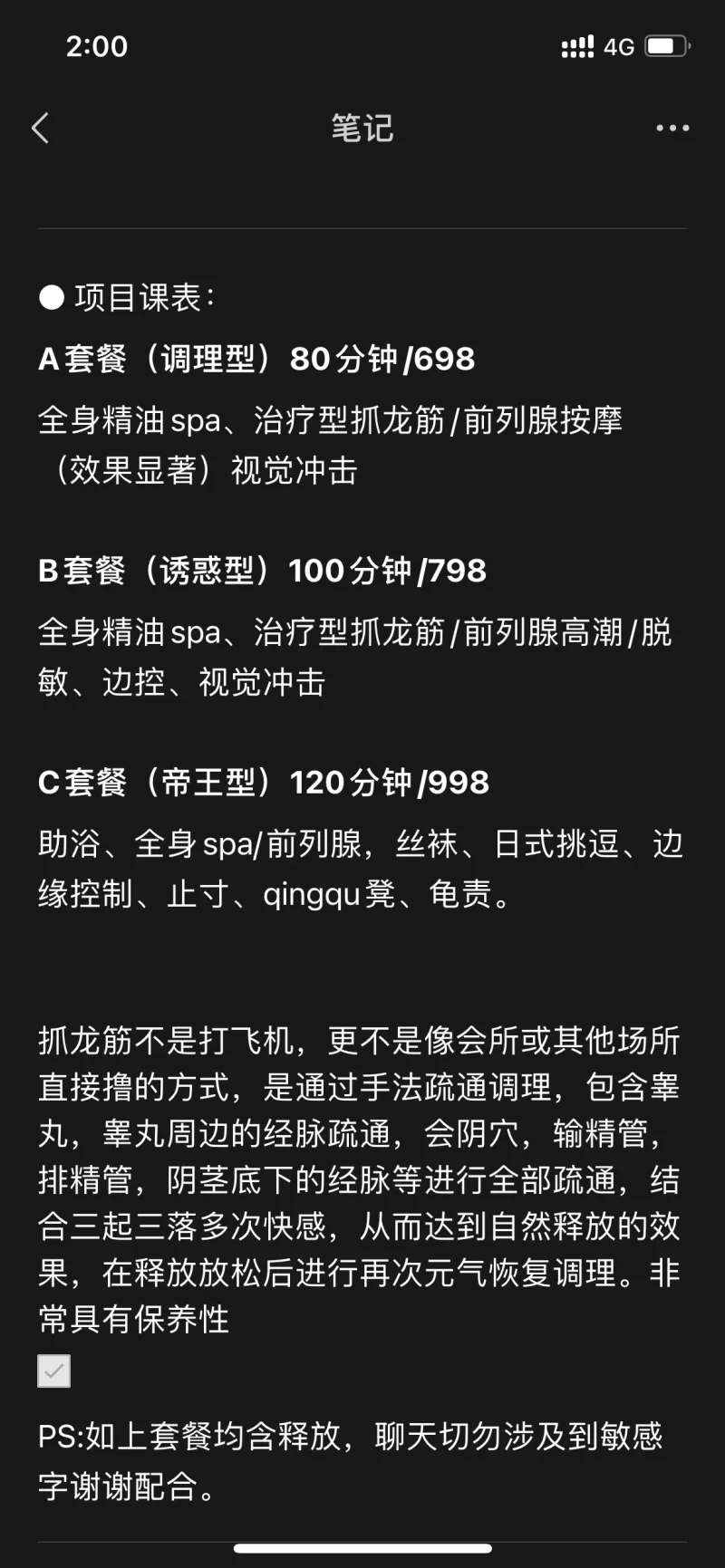Toggle the checkbox below the paragraph

pos(53,1371)
